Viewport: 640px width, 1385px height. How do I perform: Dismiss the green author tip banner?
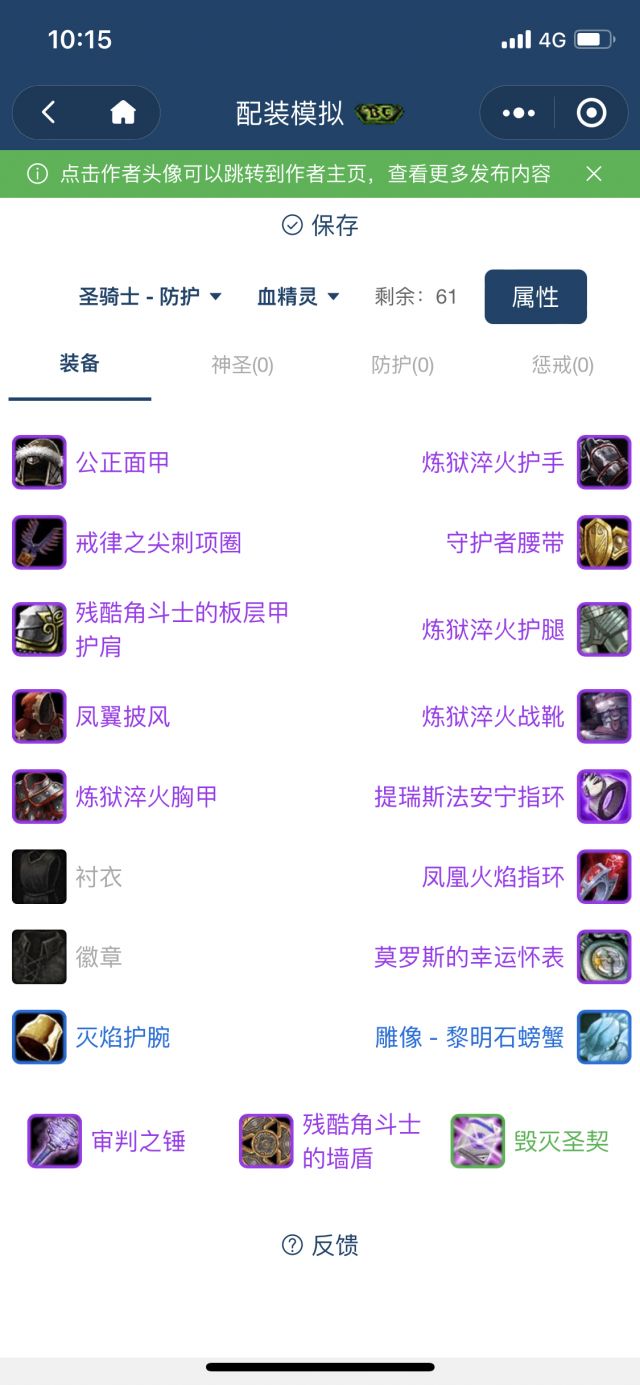click(x=594, y=174)
